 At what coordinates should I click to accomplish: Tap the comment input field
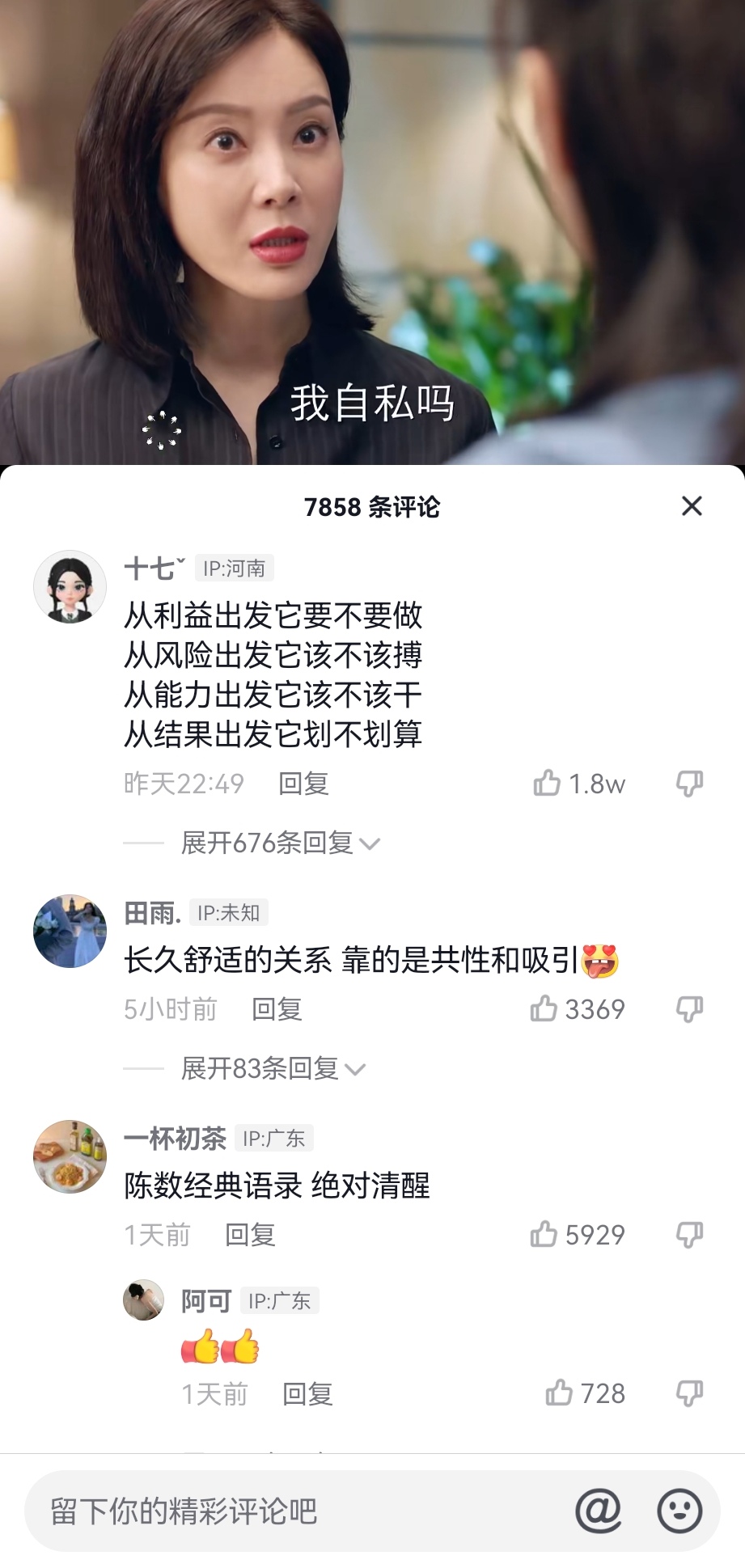[291, 1511]
